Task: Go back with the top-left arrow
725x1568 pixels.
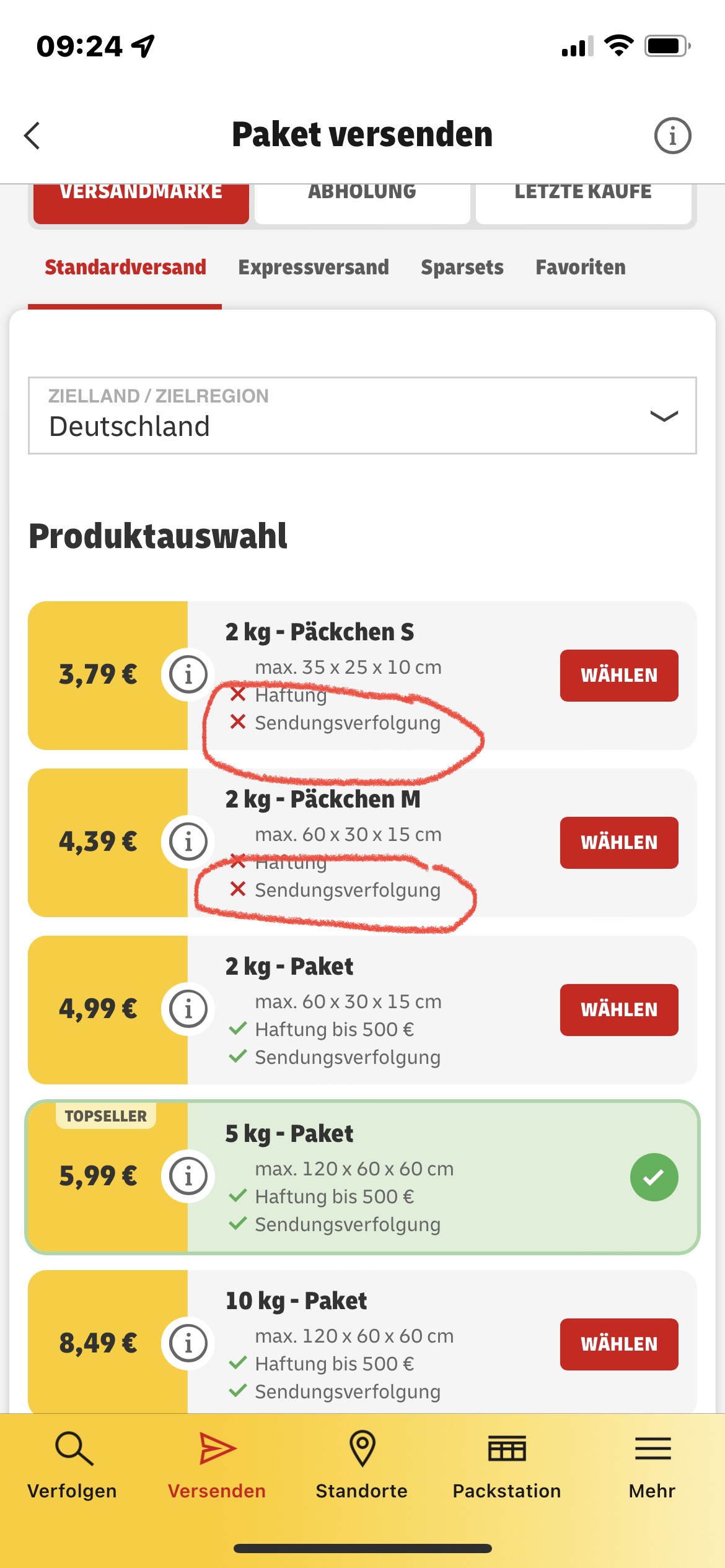Action: [32, 136]
